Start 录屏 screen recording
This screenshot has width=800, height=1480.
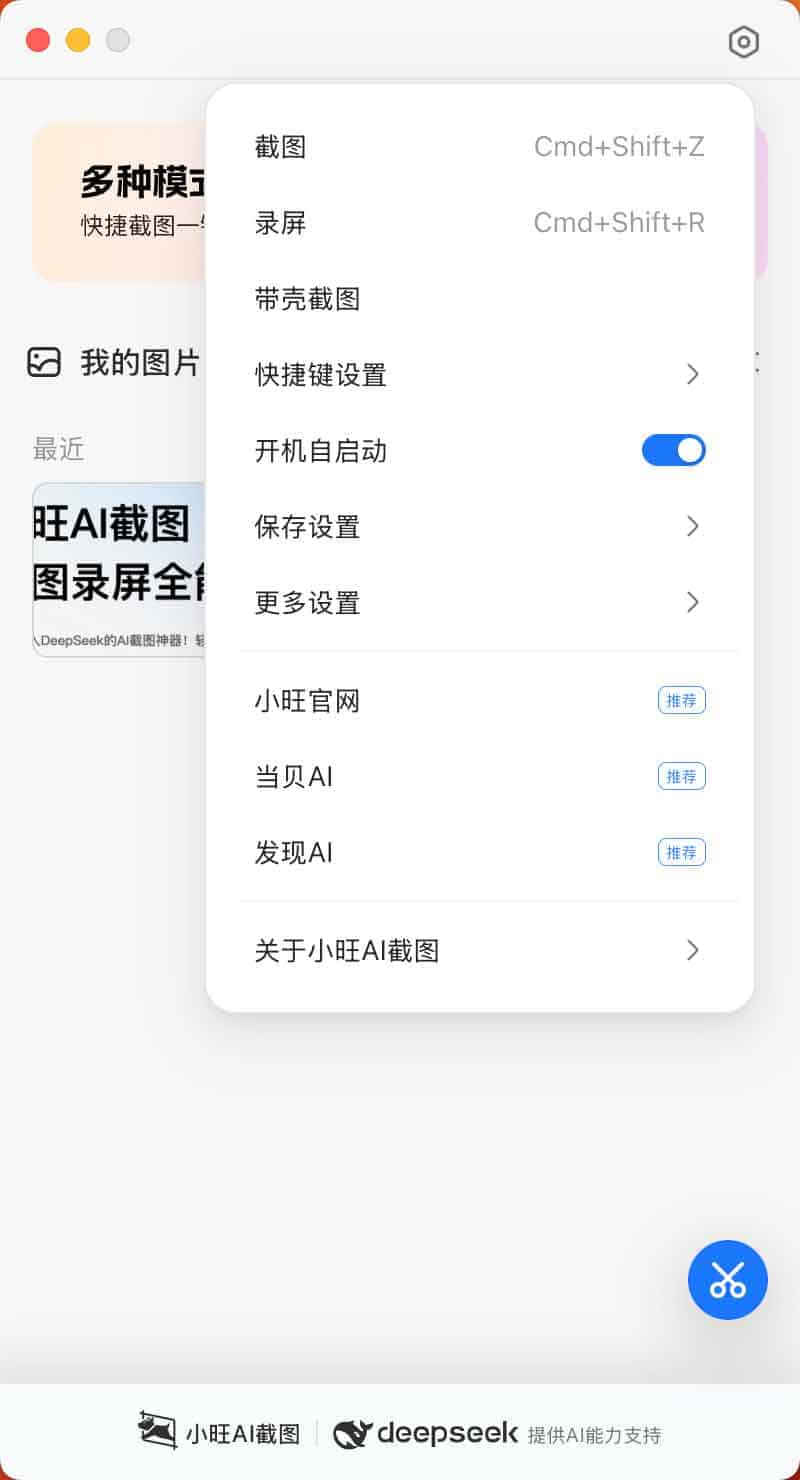281,223
